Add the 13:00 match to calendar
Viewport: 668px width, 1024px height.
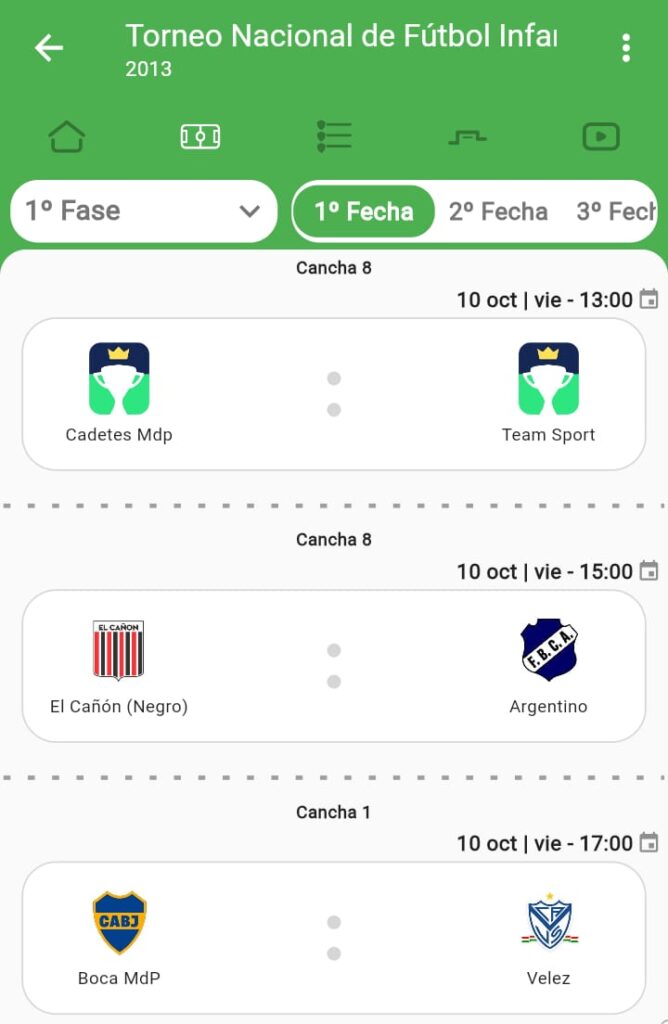649,299
